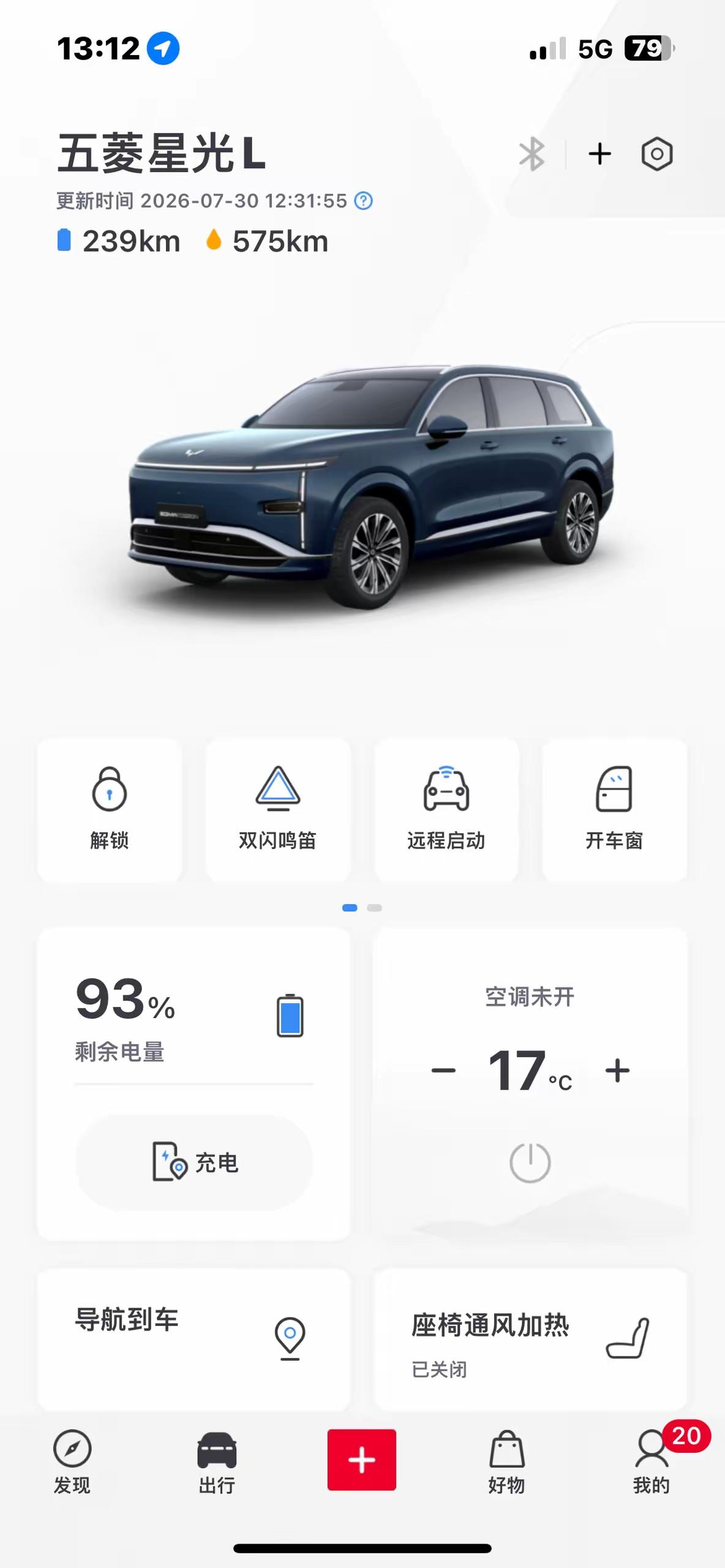
Task: Unlock the car with 解锁
Action: tap(110, 810)
